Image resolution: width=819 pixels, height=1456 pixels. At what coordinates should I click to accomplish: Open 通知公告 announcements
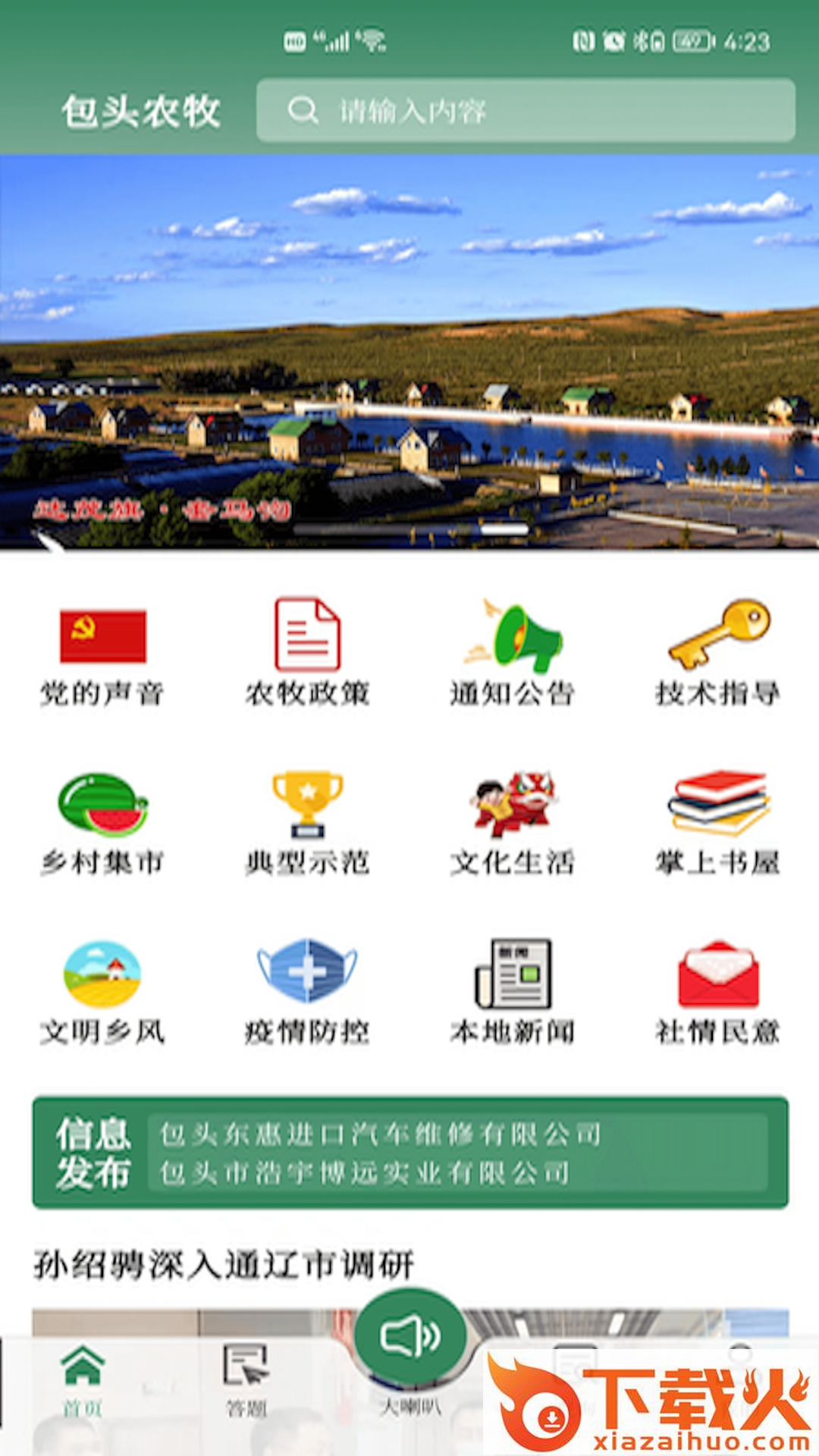512,652
